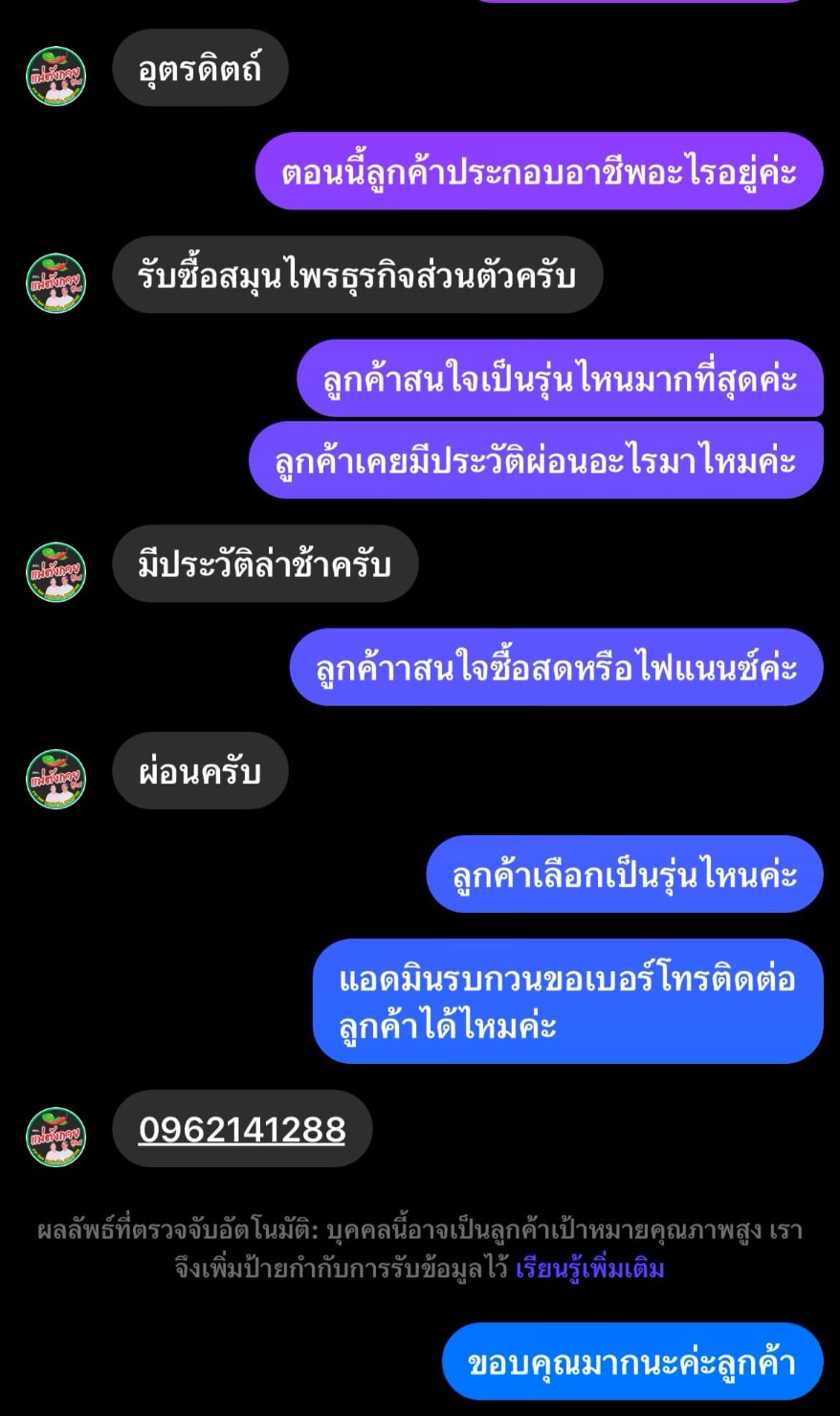
Task: Open the เรียนรู้เพิ่มเติม link
Action: tap(589, 1270)
